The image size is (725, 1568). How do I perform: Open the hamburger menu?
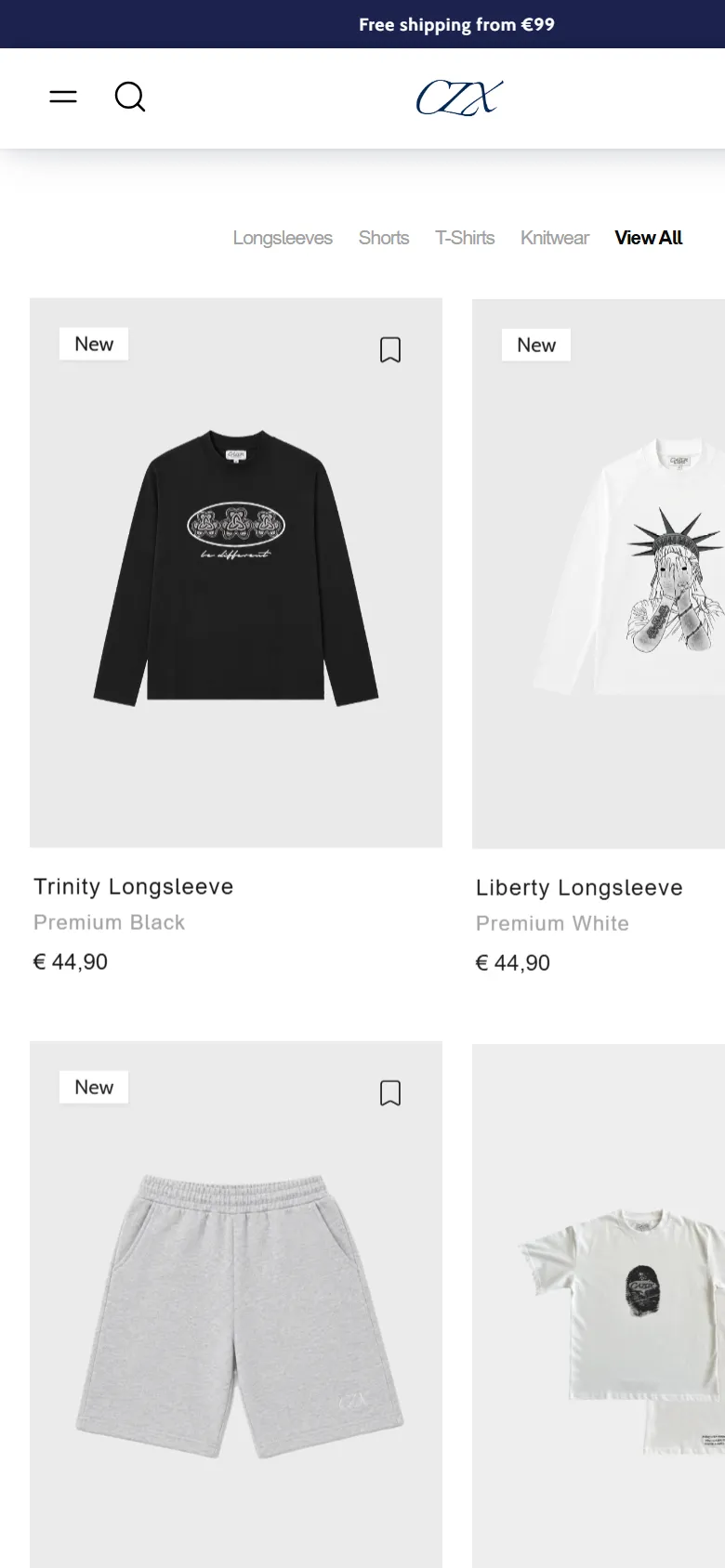(63, 97)
